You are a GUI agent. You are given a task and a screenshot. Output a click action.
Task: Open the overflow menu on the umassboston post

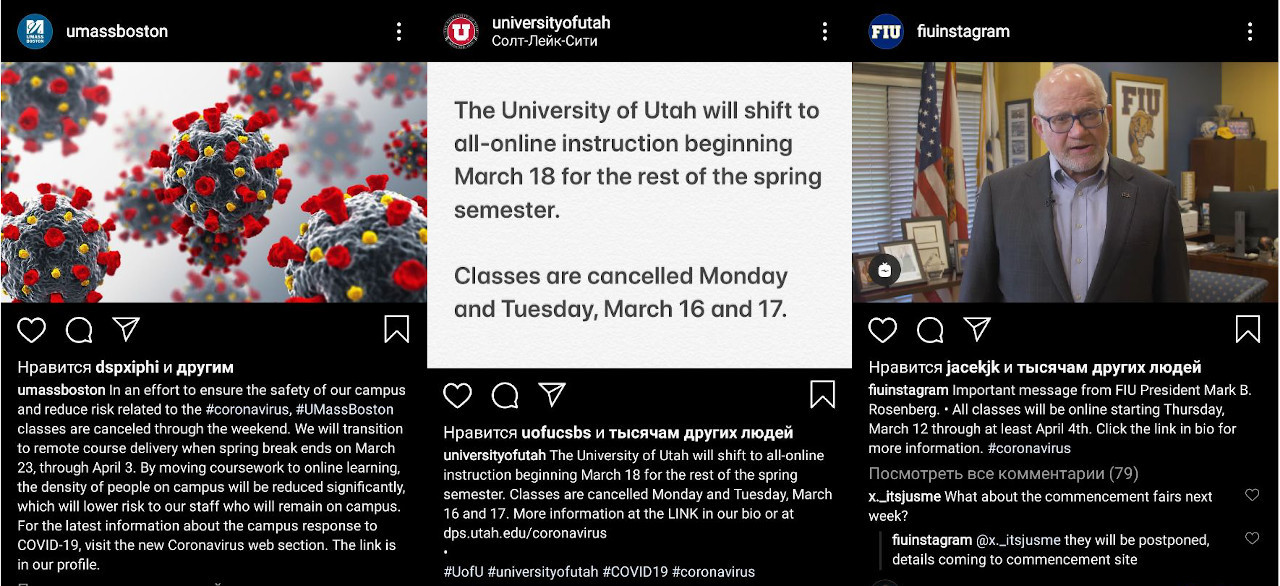(x=398, y=31)
